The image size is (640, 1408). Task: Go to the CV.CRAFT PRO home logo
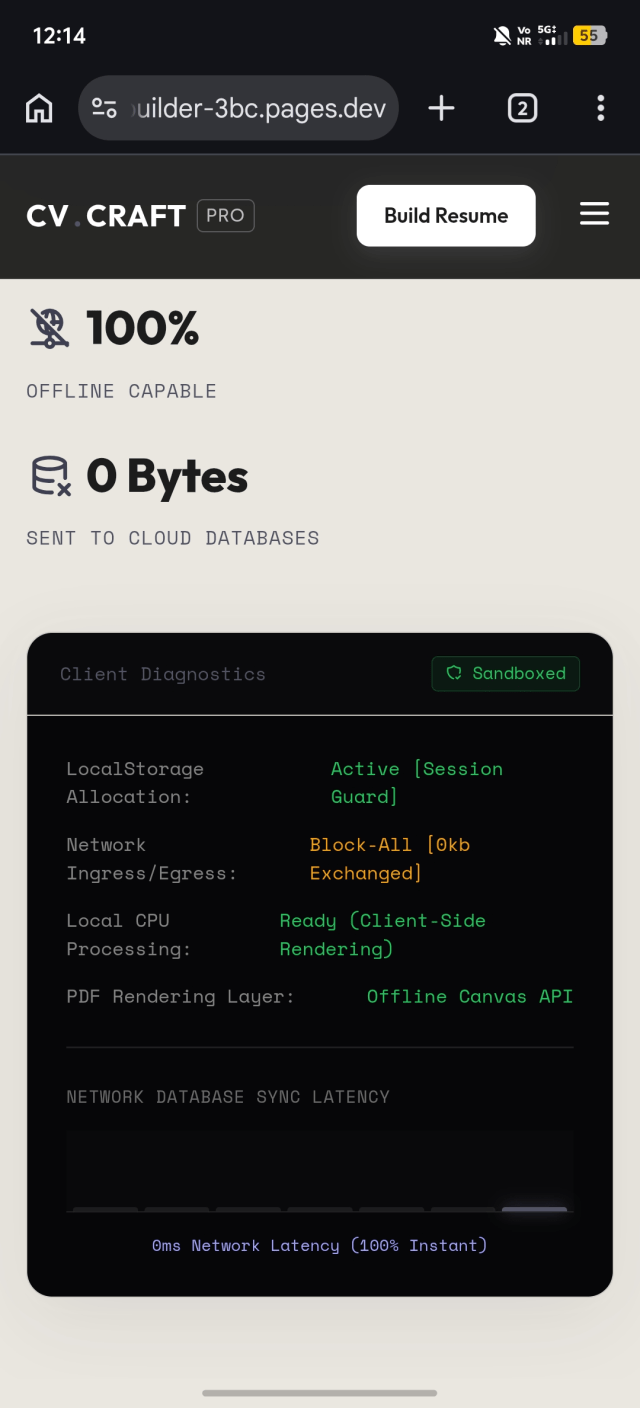point(140,216)
